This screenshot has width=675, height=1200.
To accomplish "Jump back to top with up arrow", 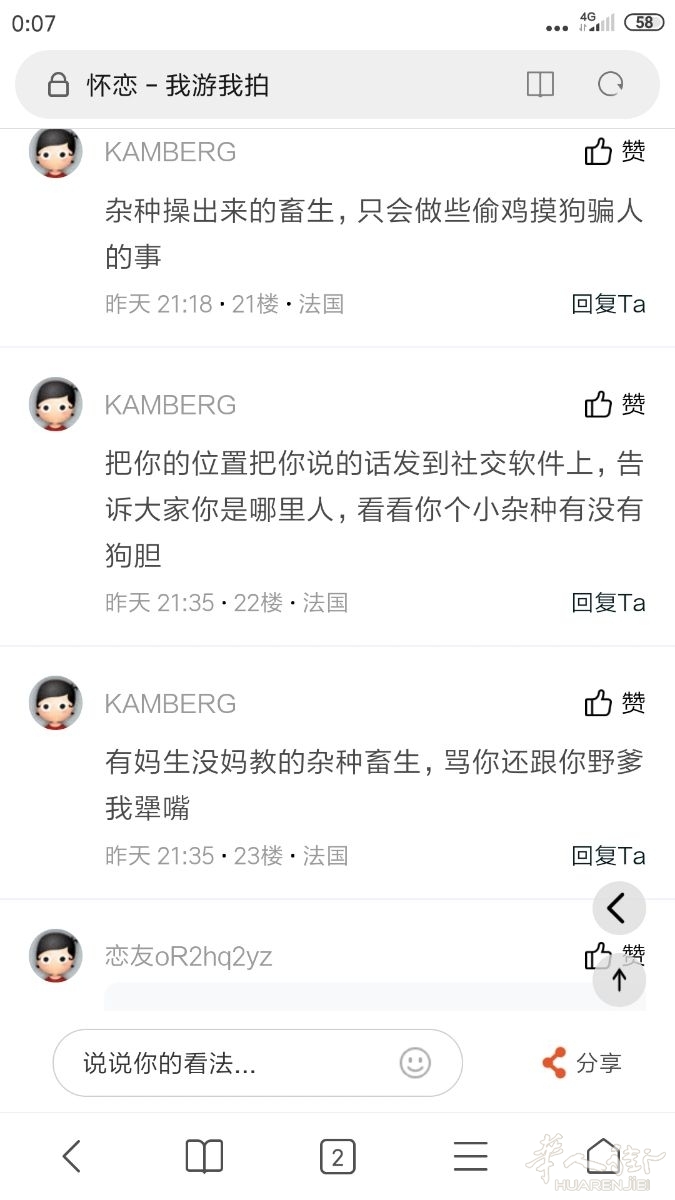I will coord(618,980).
